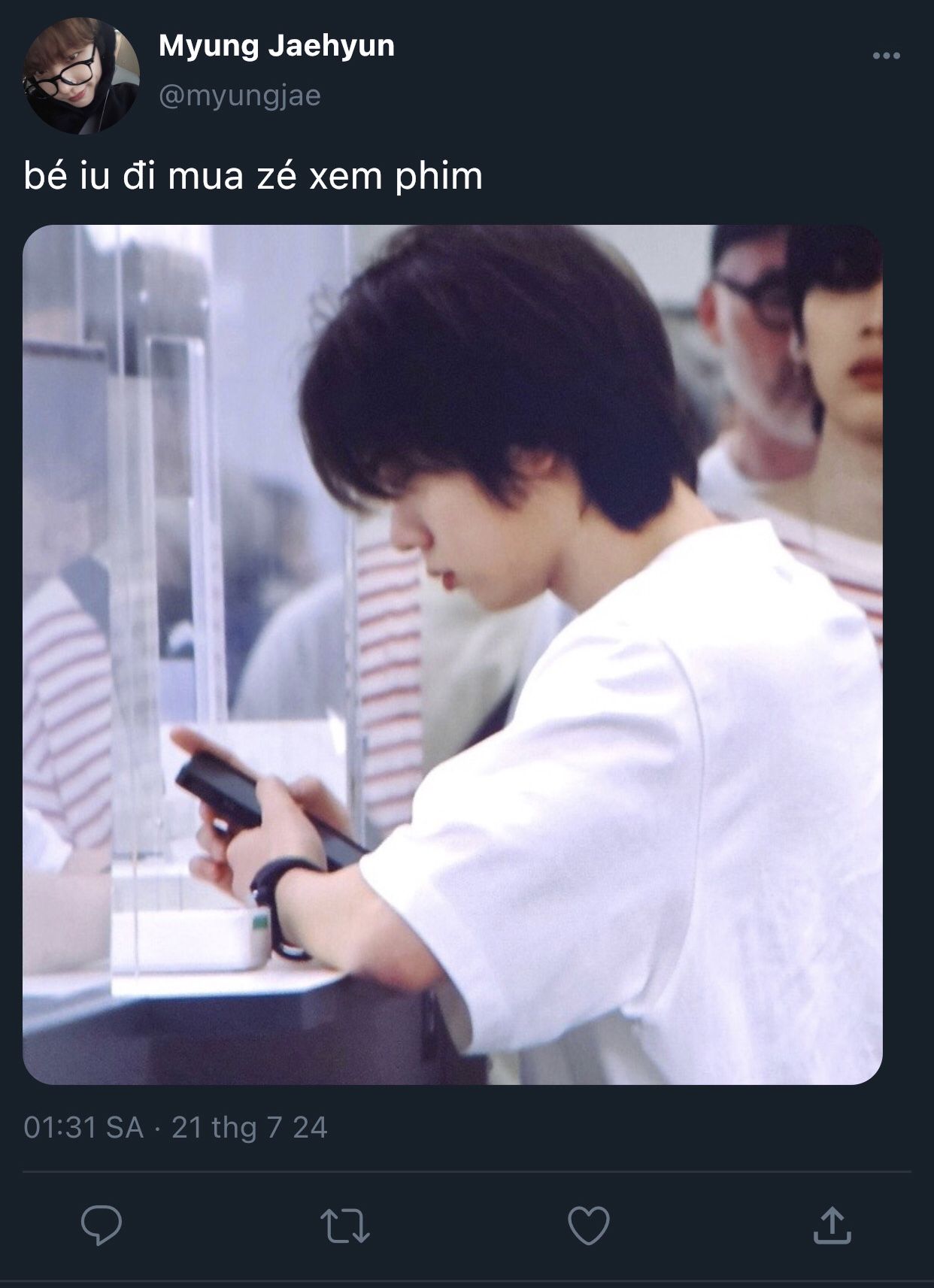Like the tweet with the heart
Screen dimensions: 934x1288
click(588, 1226)
